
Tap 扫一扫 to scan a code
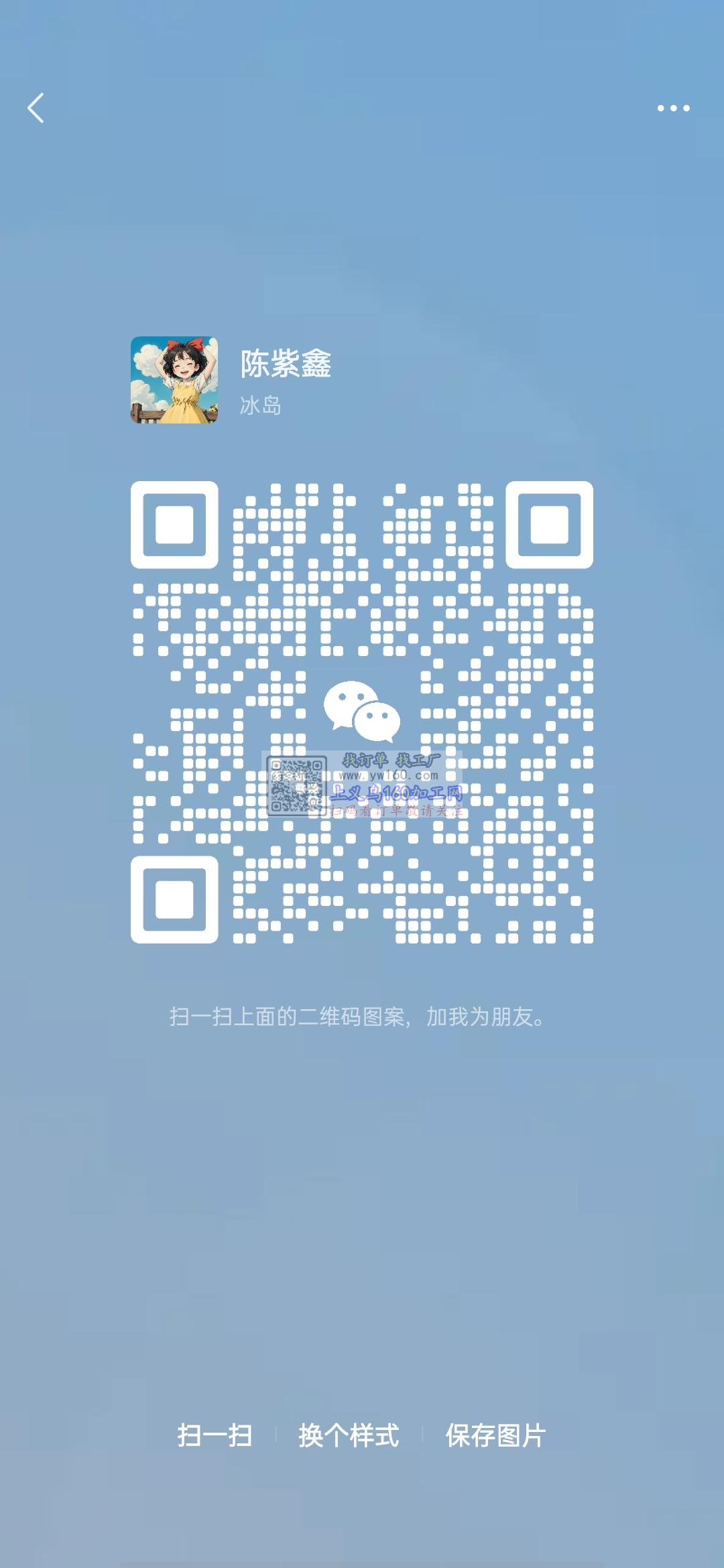click(x=215, y=1435)
